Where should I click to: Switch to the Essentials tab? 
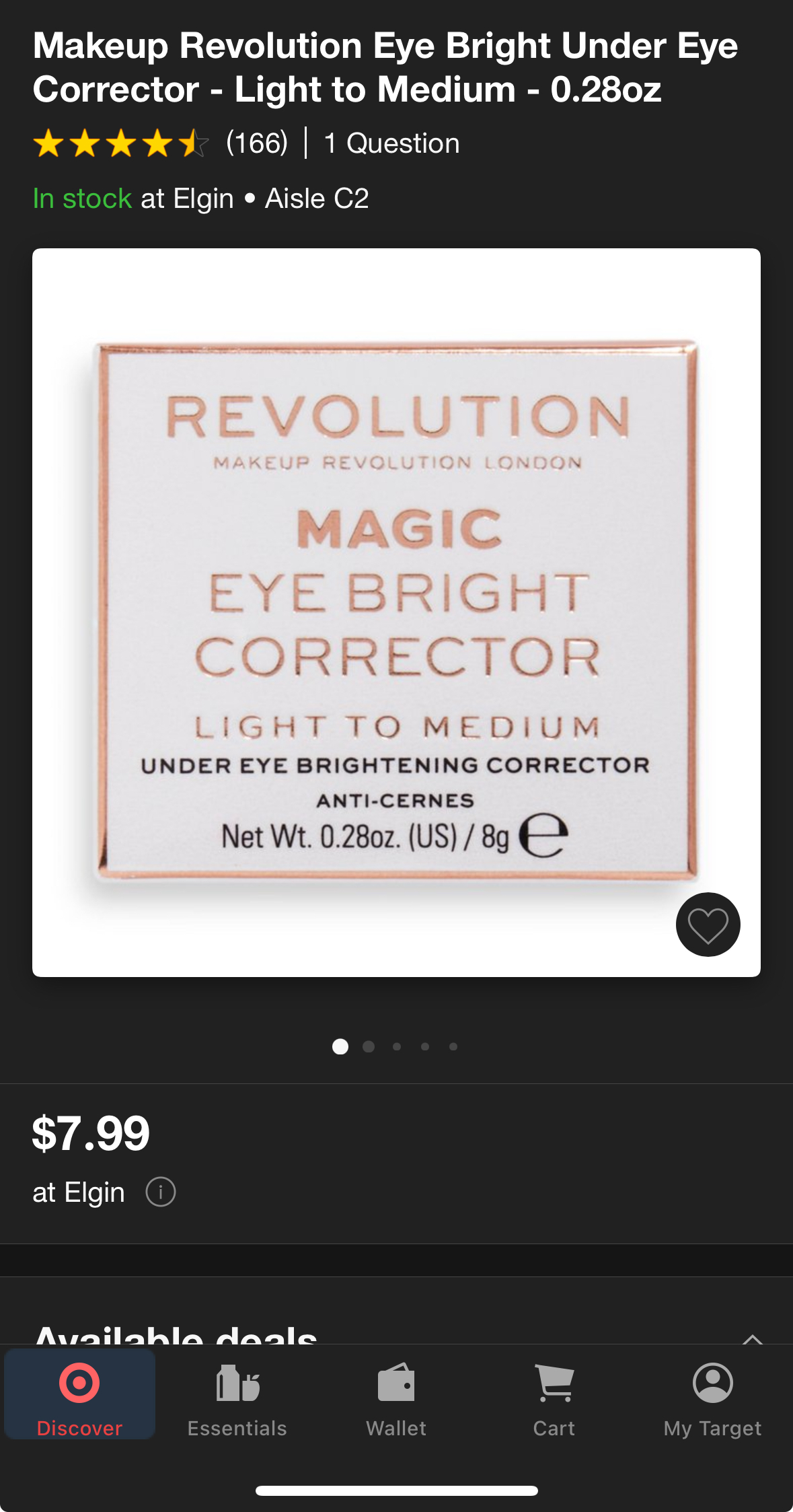coord(237,1397)
